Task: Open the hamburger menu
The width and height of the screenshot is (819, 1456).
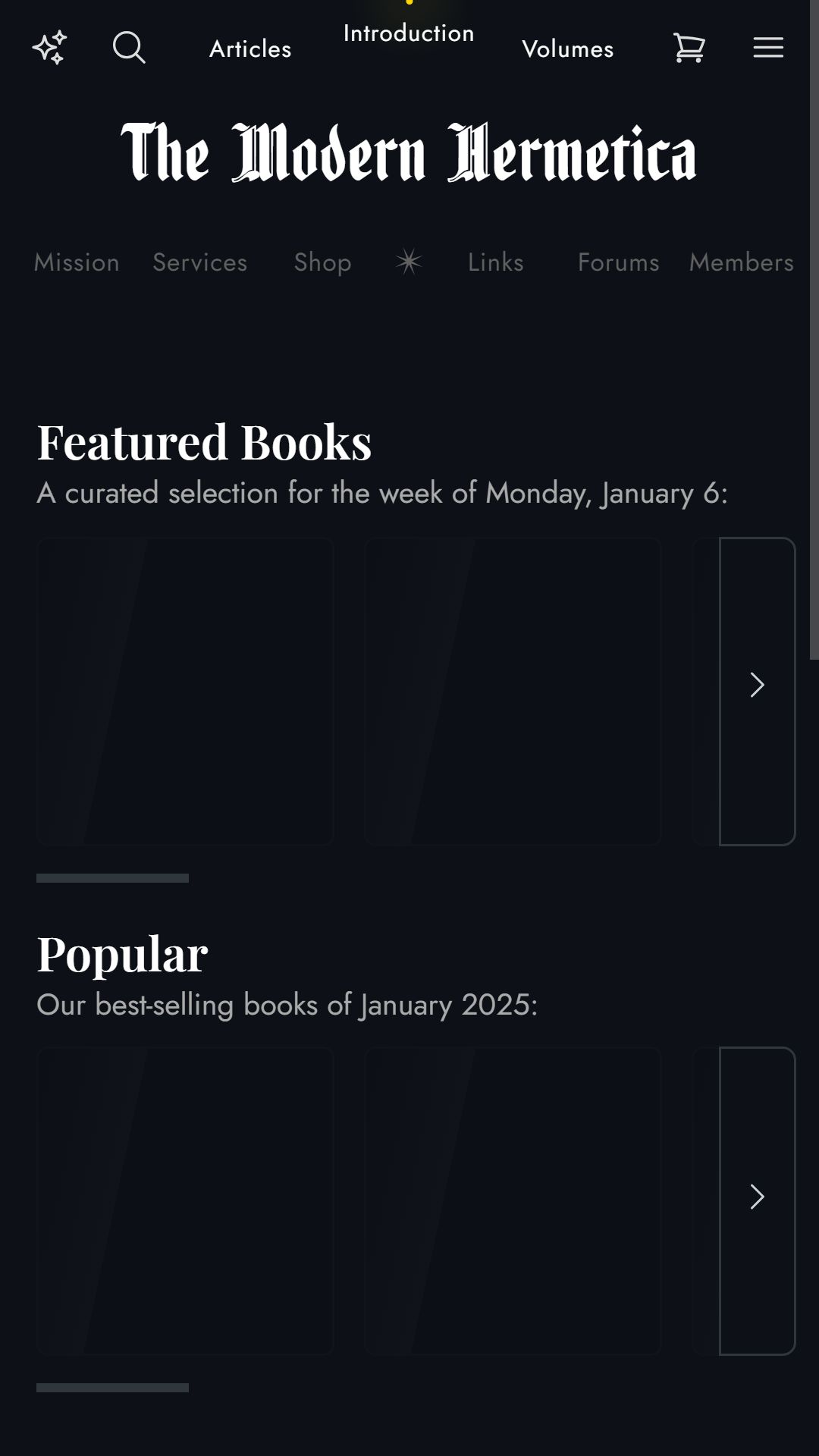Action: click(768, 48)
